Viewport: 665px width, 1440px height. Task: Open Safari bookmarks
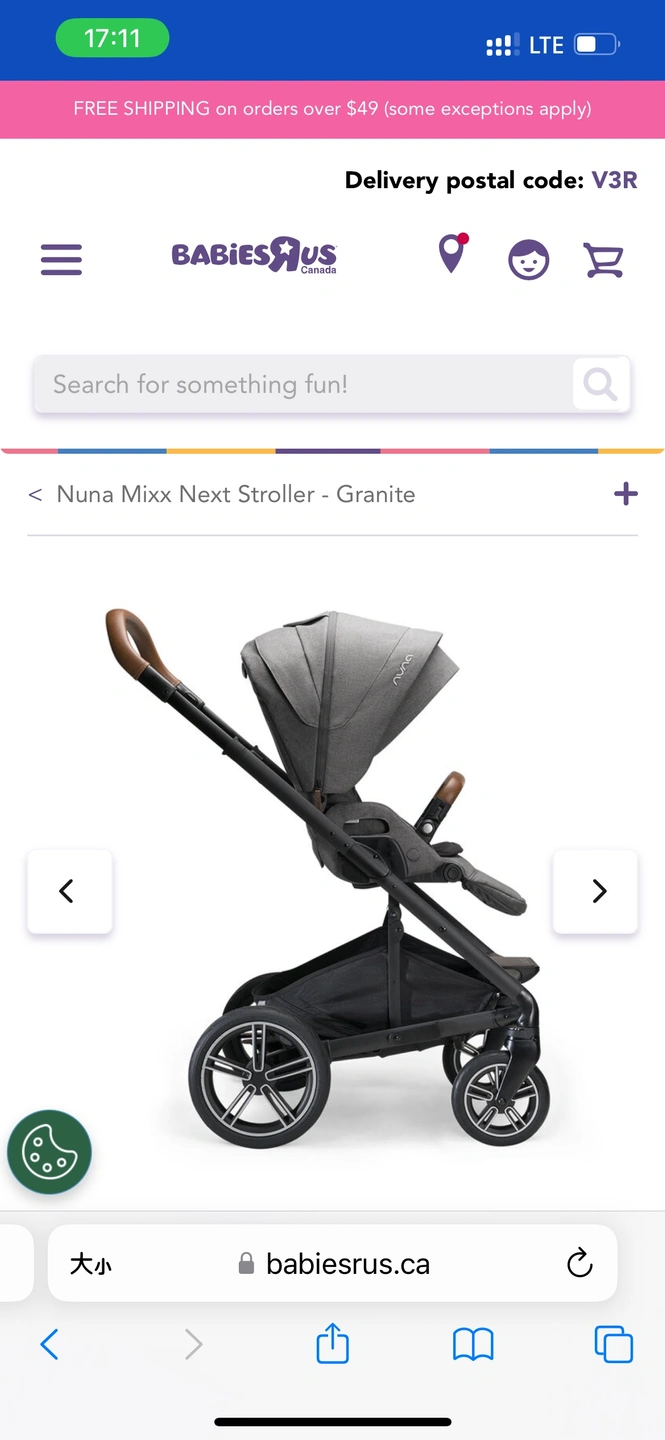pyautogui.click(x=473, y=1345)
